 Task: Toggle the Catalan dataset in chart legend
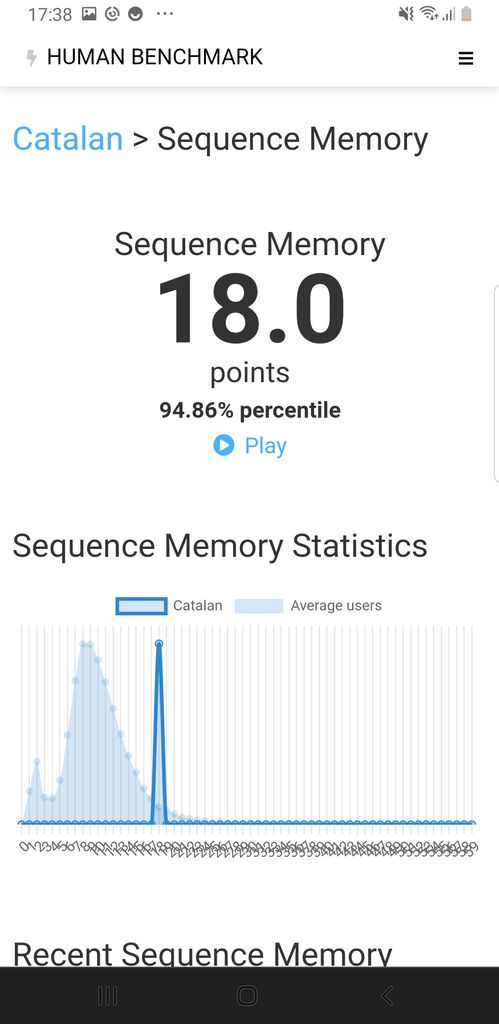pos(169,606)
